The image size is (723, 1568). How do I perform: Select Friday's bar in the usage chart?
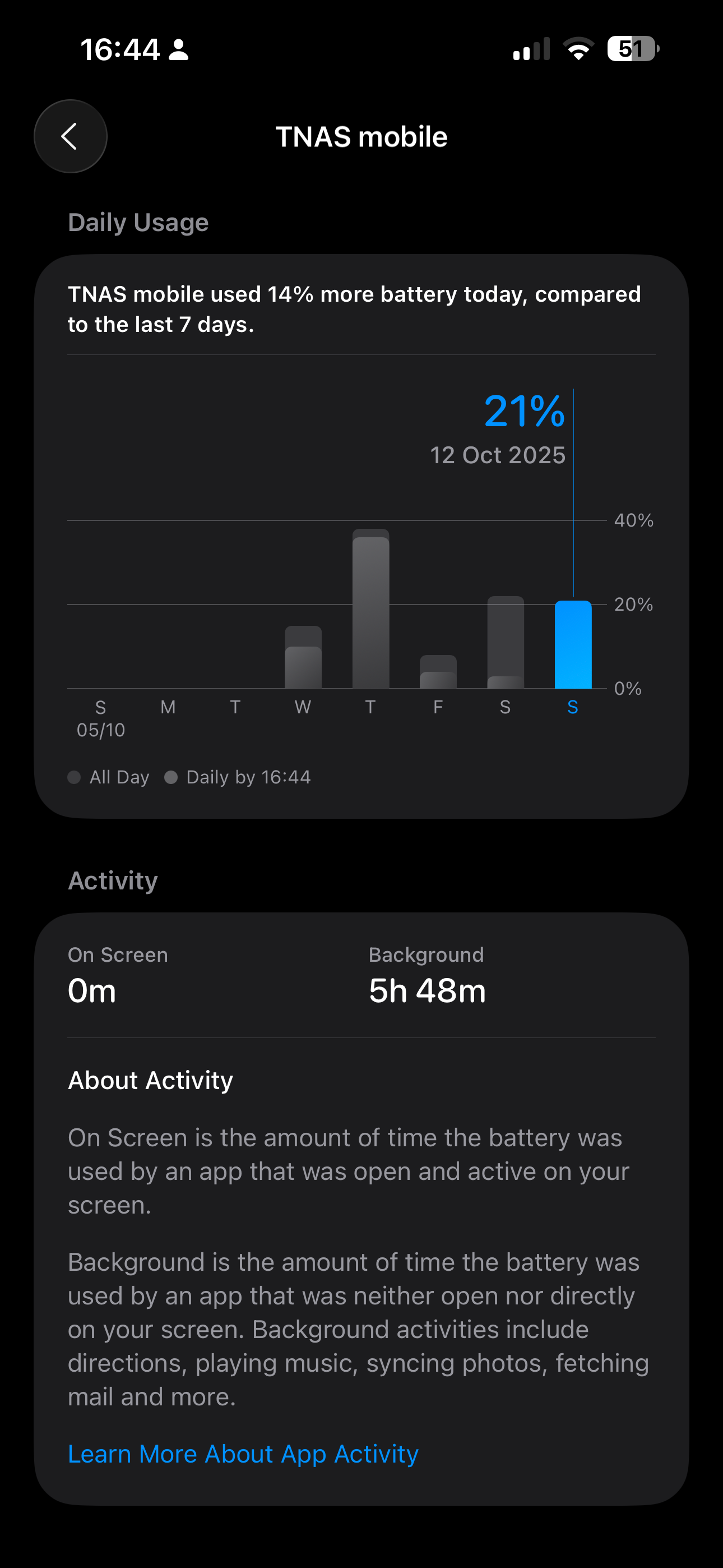438,673
